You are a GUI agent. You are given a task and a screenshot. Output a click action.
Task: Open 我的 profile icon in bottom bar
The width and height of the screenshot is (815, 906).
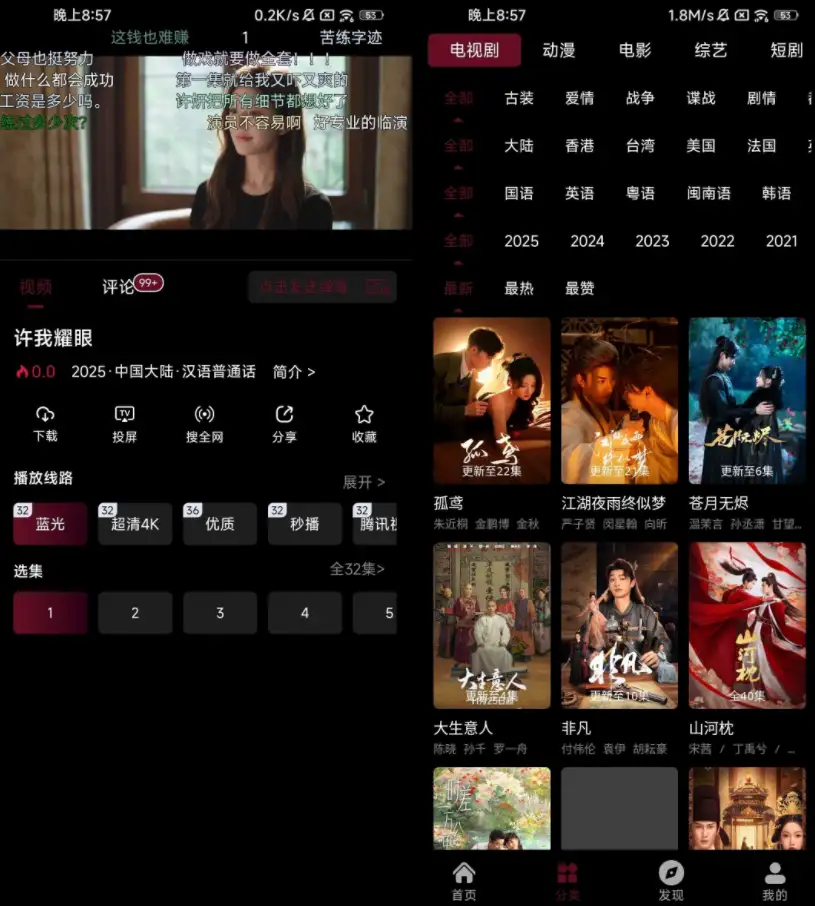775,874
